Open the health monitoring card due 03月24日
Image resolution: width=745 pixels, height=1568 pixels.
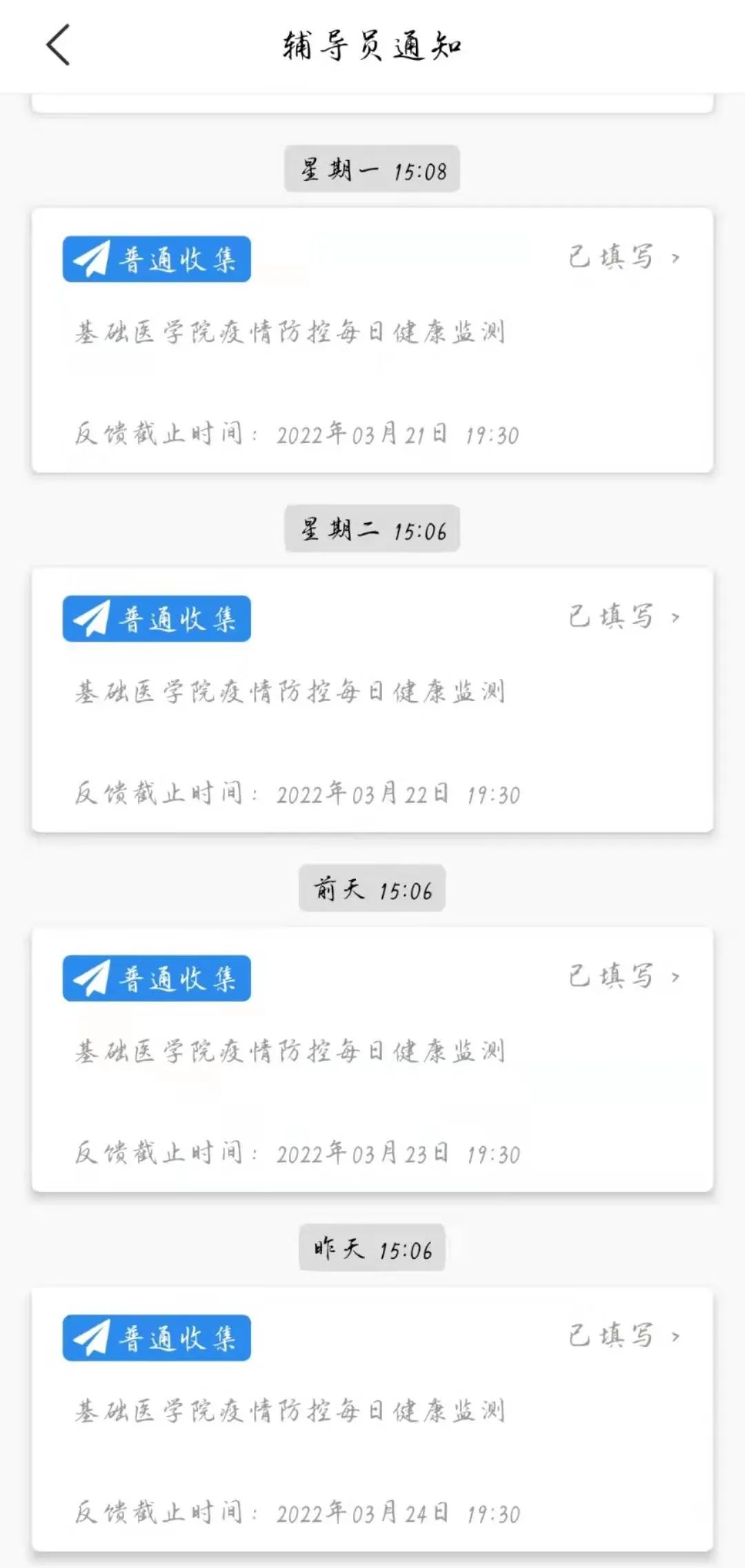pos(290,1411)
